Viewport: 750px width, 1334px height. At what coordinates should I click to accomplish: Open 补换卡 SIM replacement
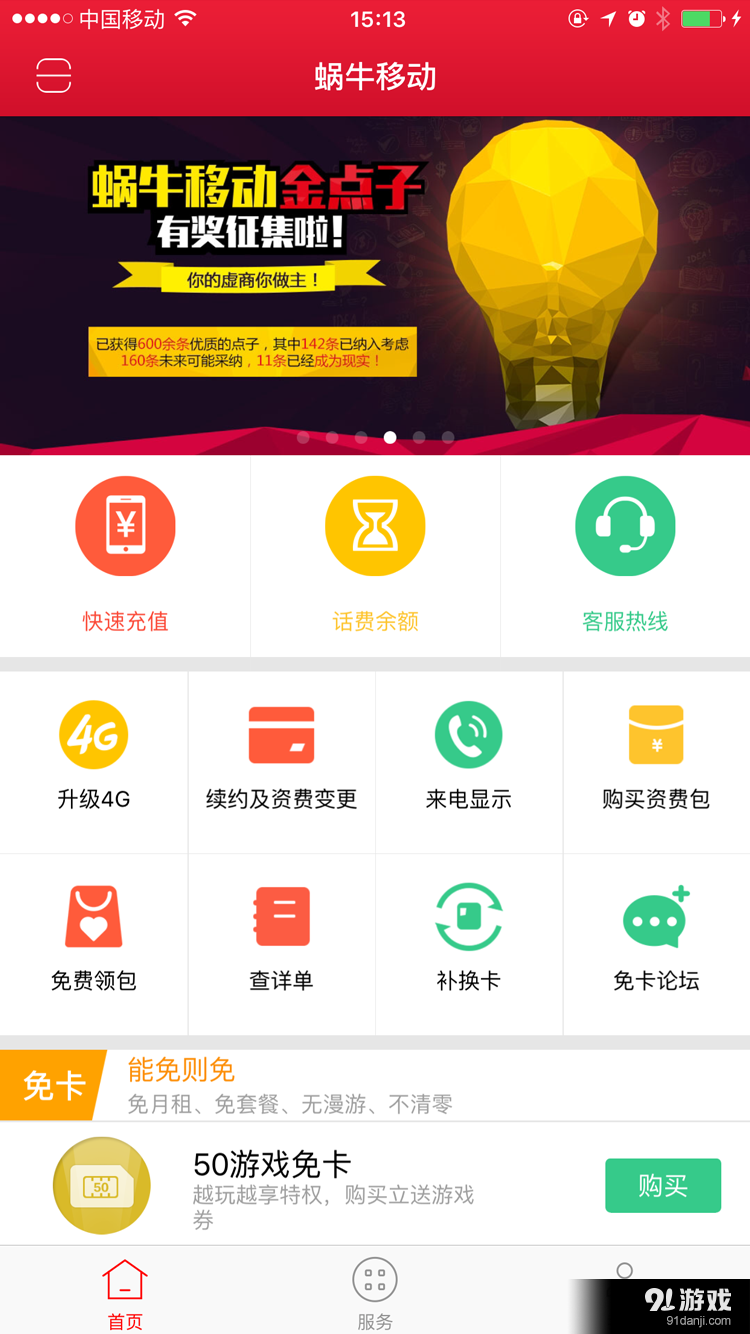click(468, 942)
